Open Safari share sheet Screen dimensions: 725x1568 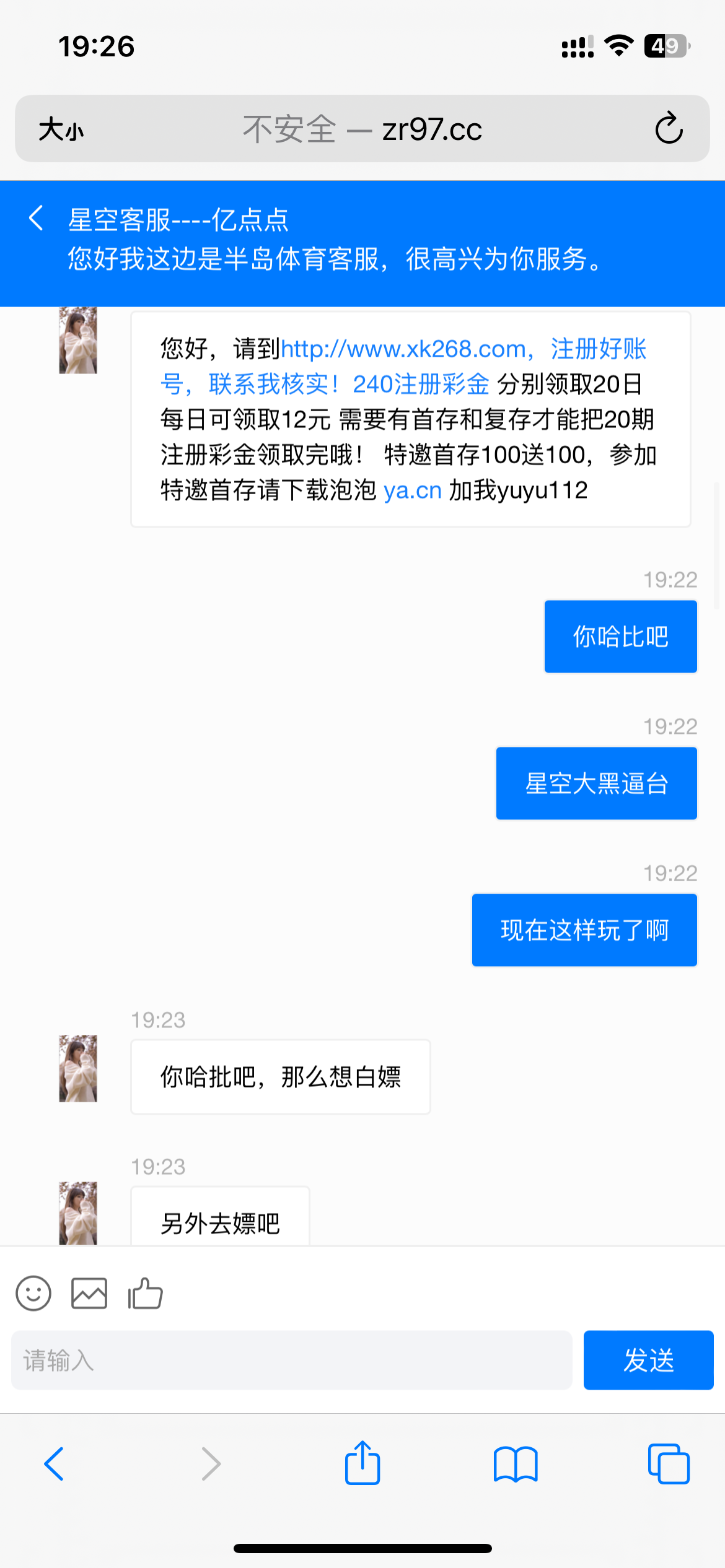coord(362,1463)
